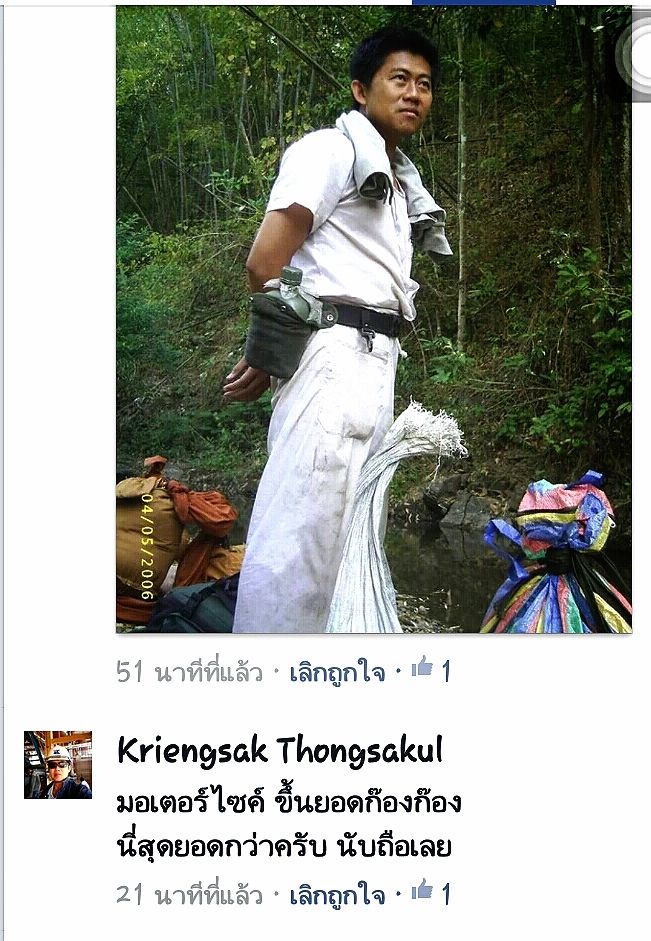Open Kriengsak Thongsakul's profile name
Image resolution: width=651 pixels, height=941 pixels.
click(x=280, y=750)
